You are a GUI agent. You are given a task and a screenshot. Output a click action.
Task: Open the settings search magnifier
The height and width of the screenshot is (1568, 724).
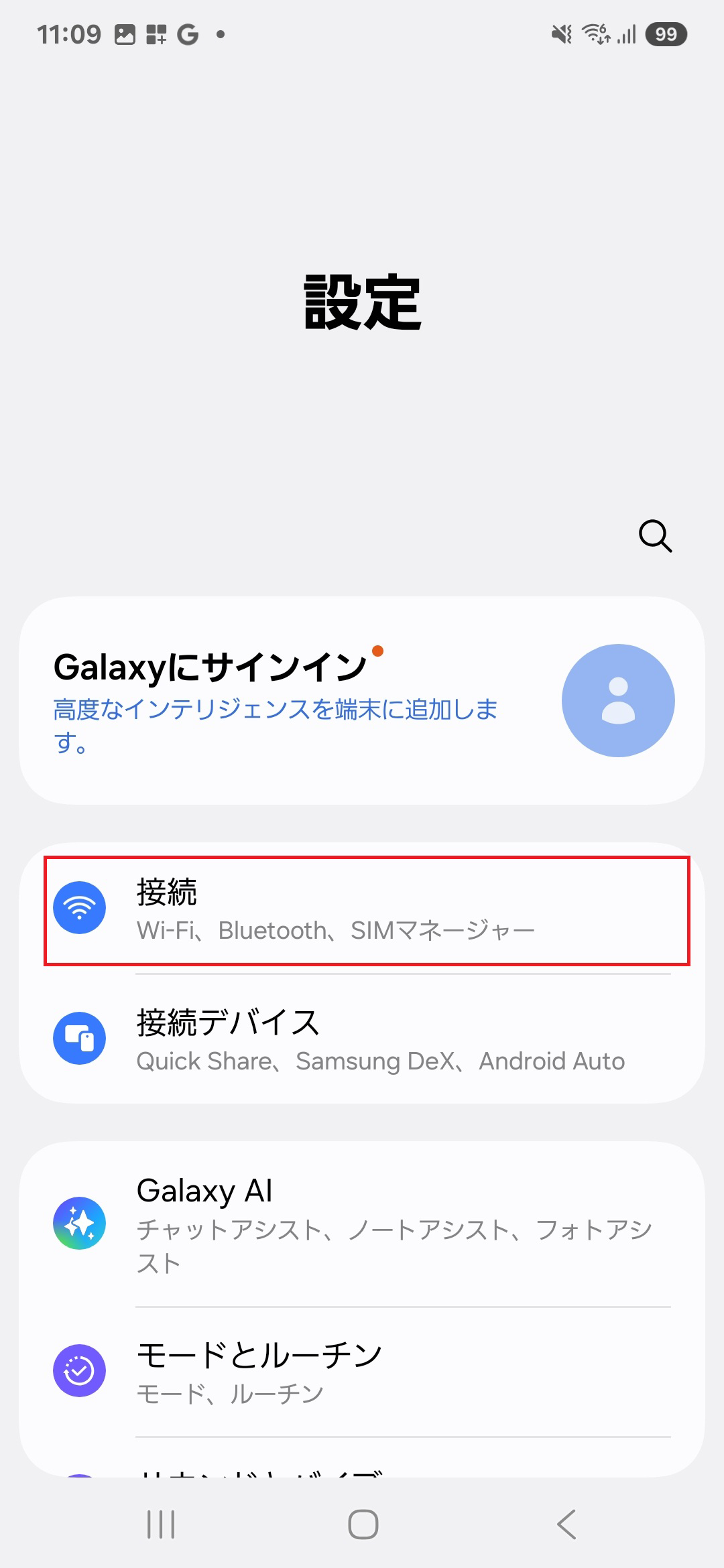pyautogui.click(x=655, y=535)
